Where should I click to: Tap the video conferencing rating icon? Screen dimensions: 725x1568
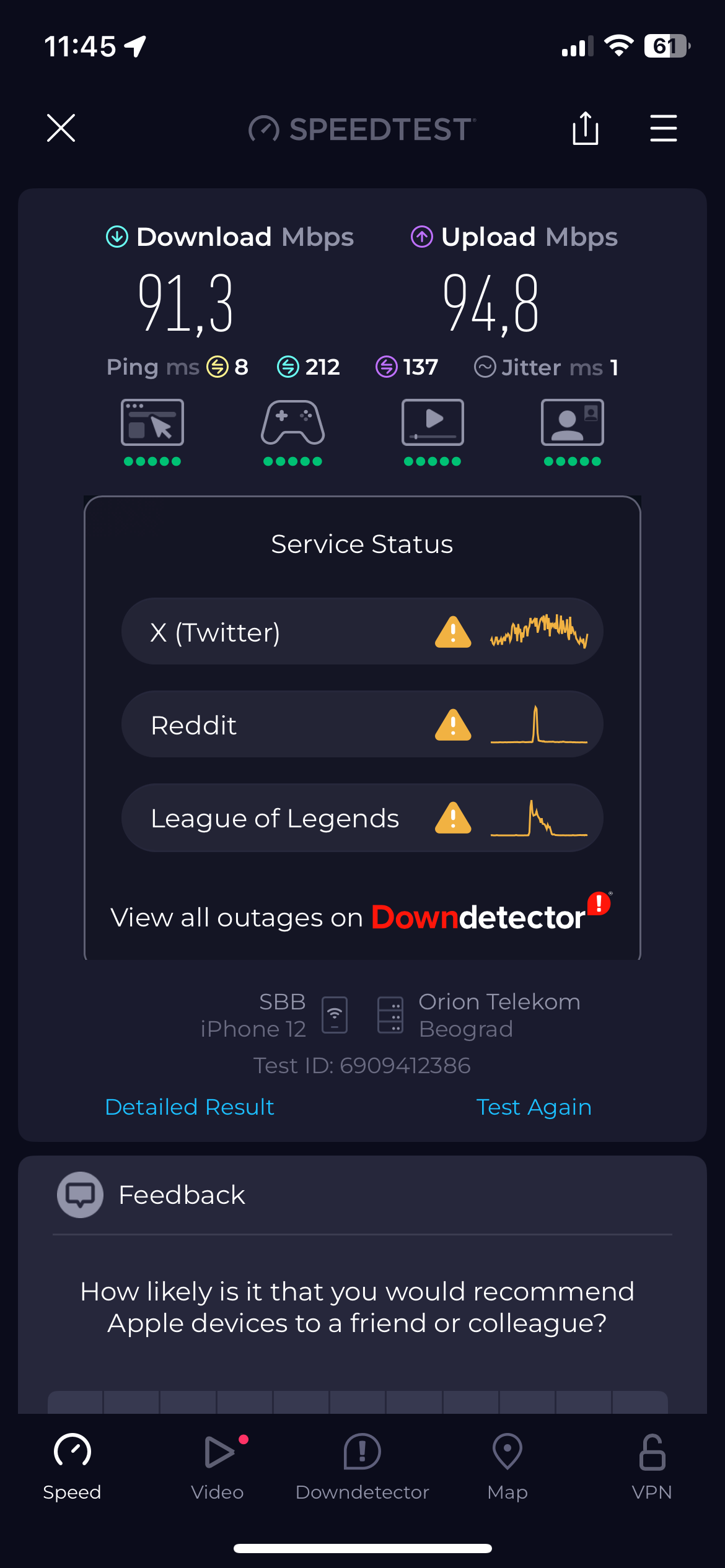[572, 423]
